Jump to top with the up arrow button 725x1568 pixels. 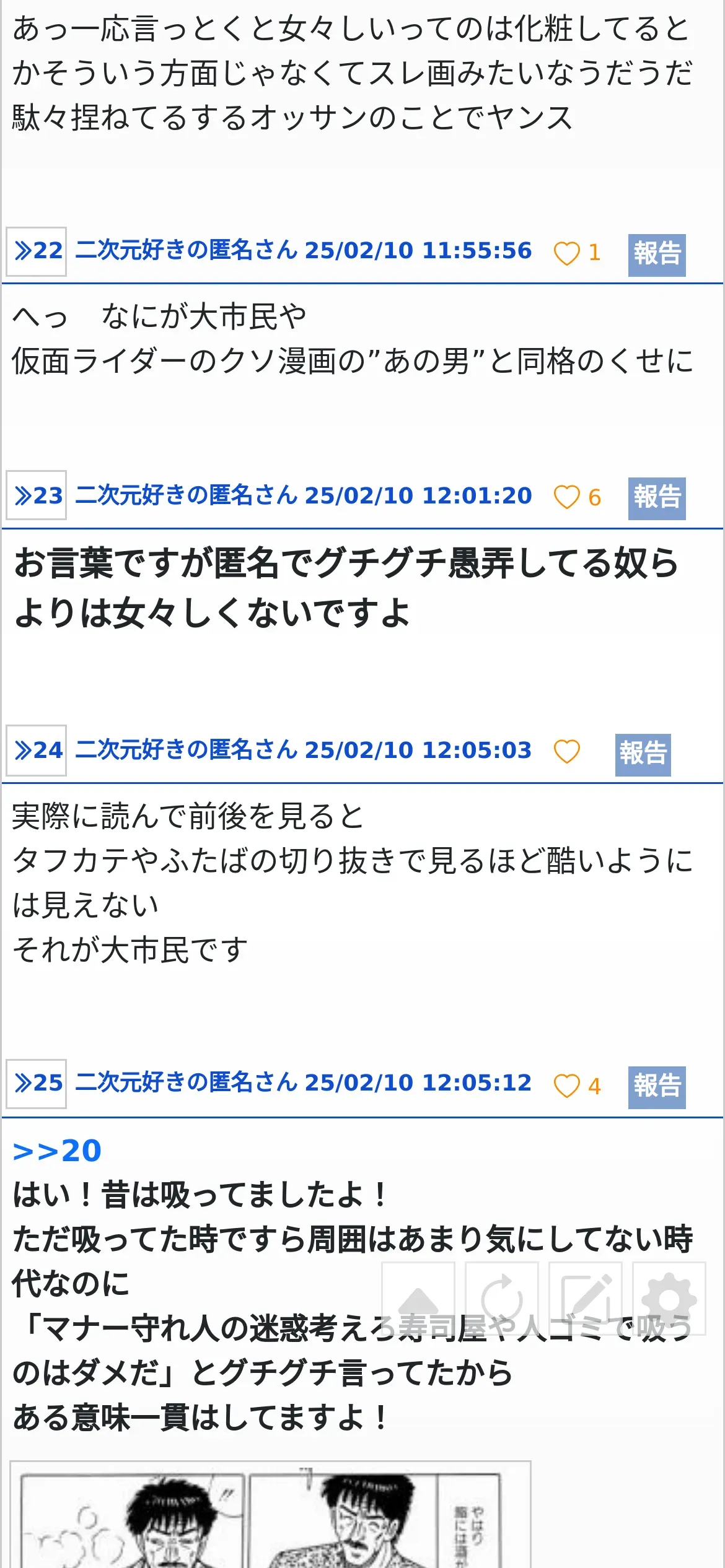418,1298
